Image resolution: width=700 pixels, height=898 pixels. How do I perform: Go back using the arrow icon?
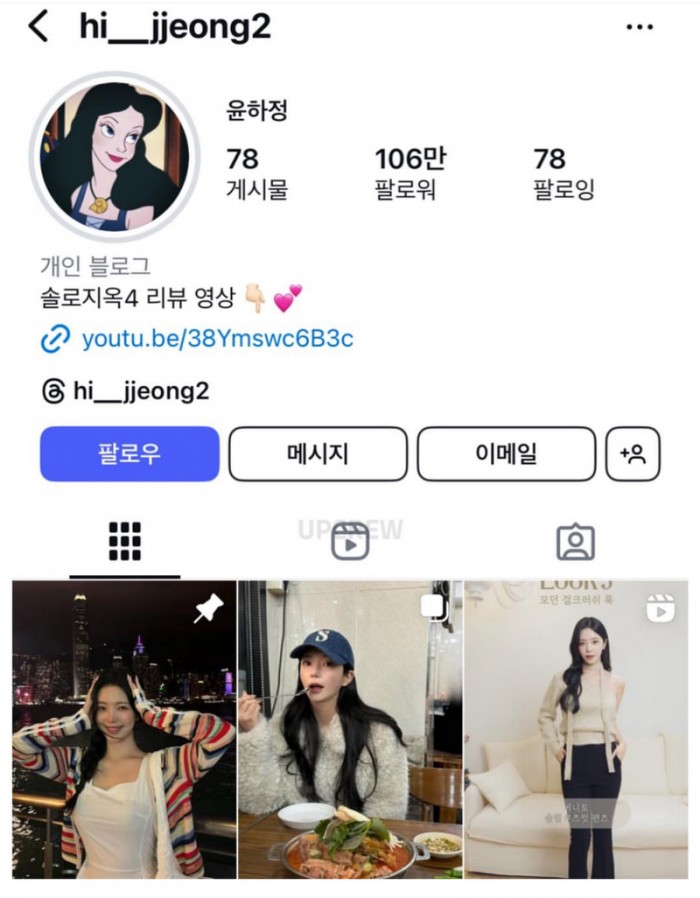[x=38, y=27]
